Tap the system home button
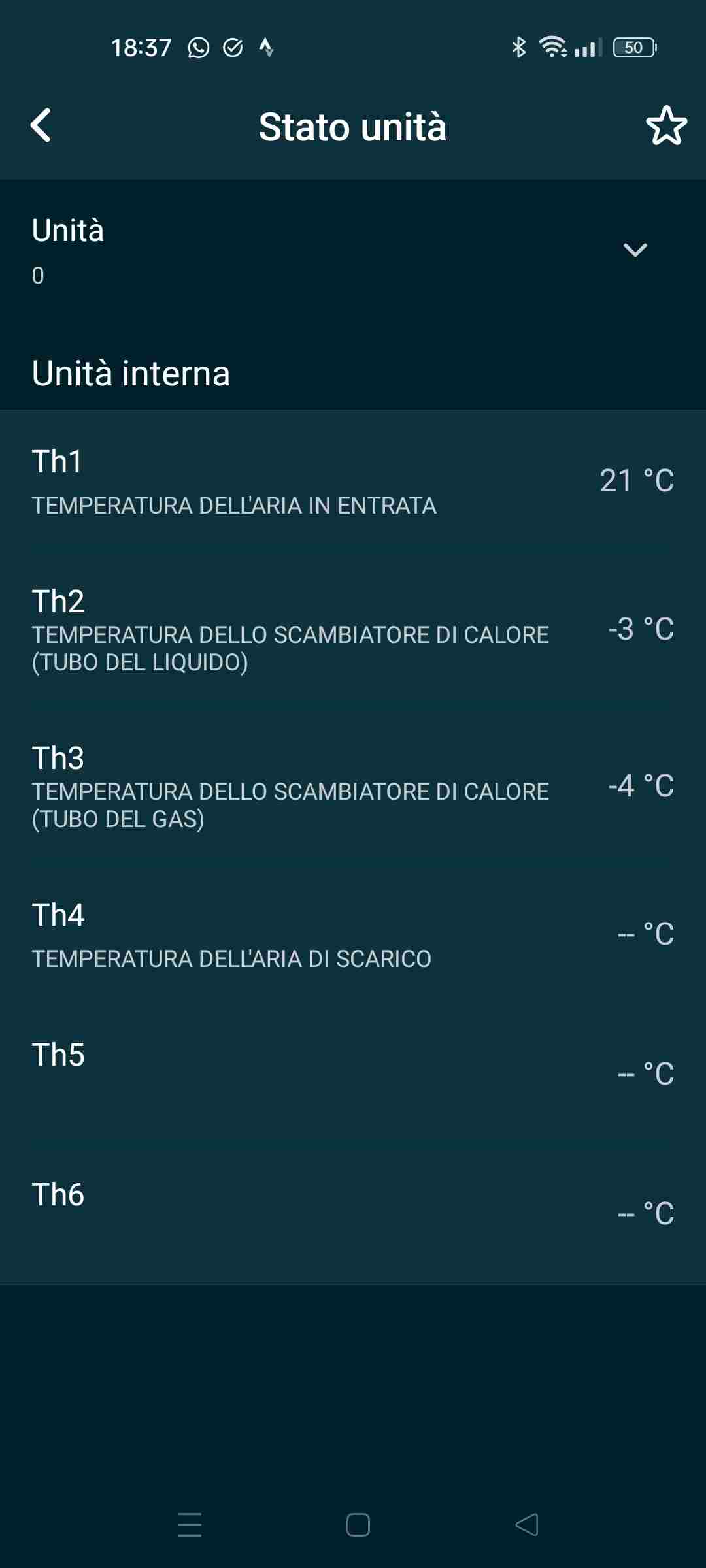 (358, 1525)
